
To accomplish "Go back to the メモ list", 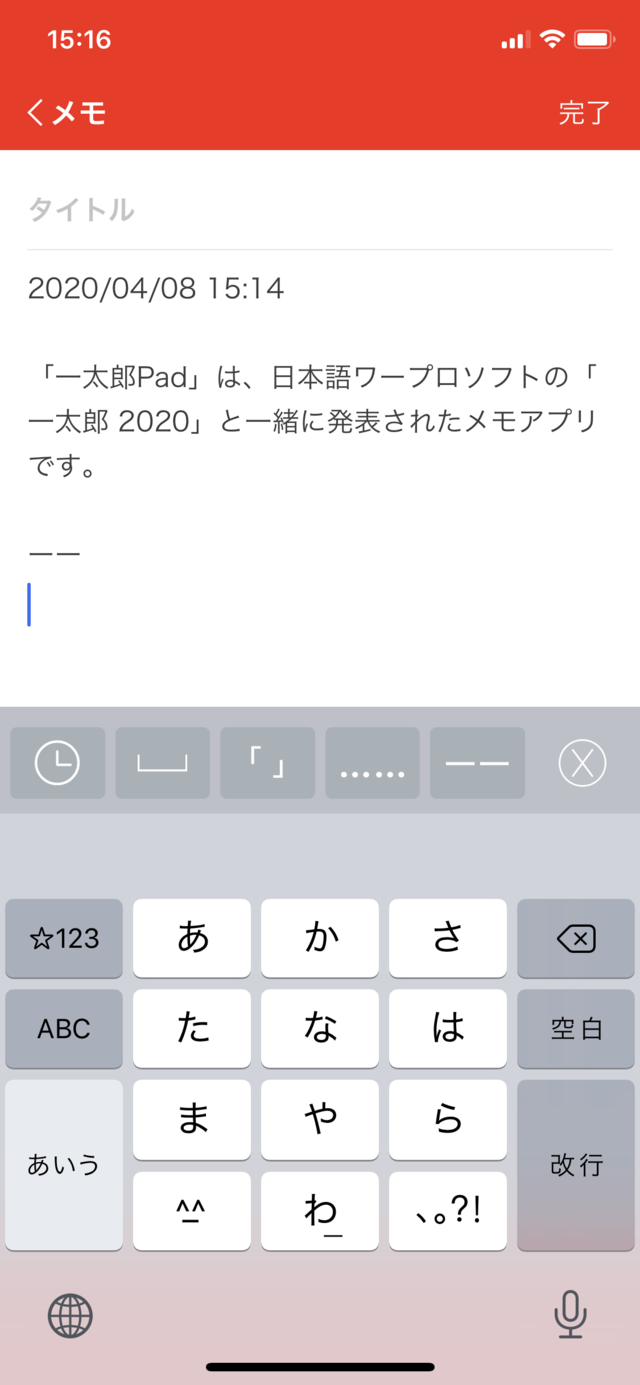I will tap(66, 113).
